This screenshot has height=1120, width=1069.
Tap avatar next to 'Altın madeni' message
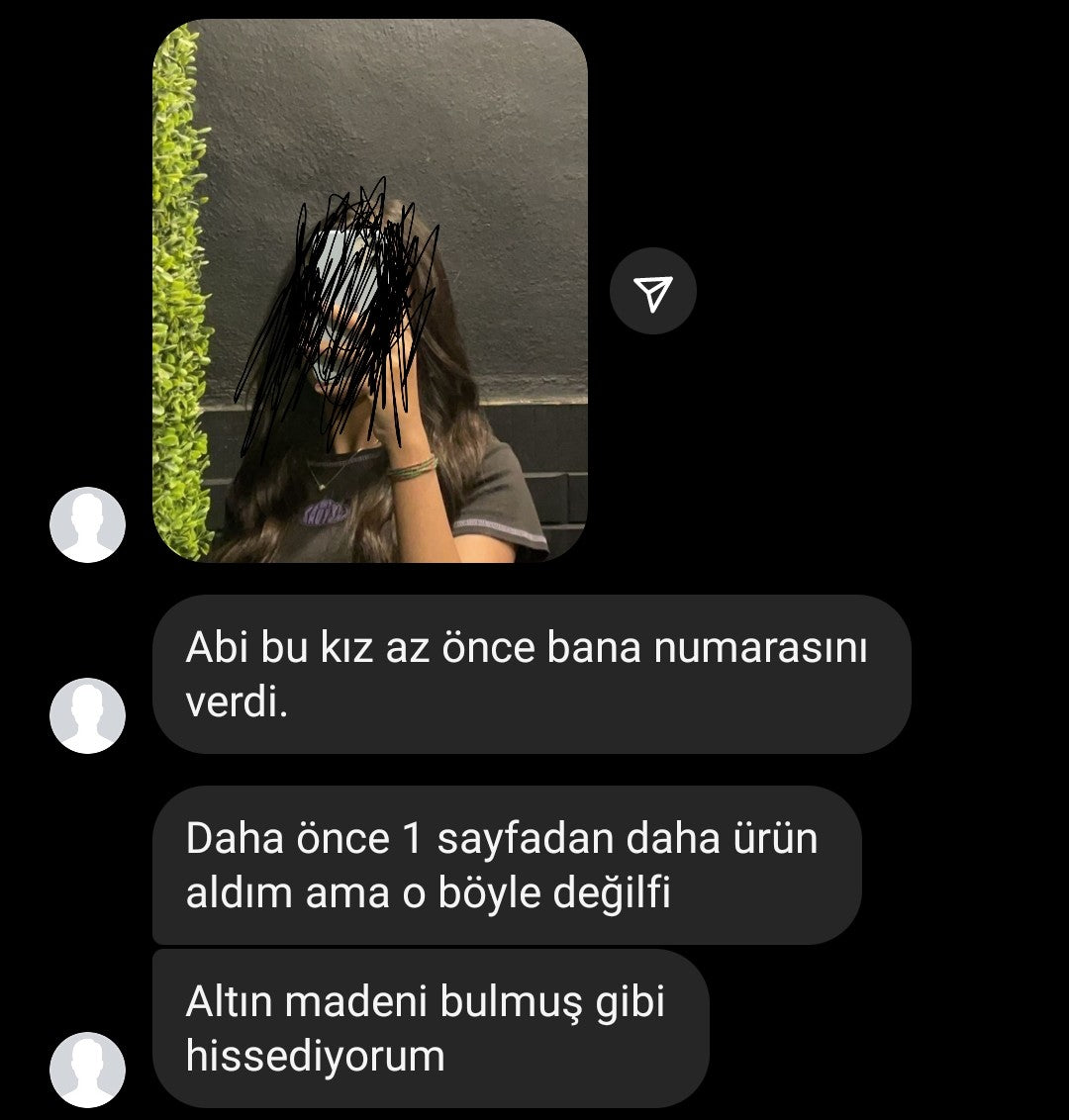click(x=87, y=1070)
